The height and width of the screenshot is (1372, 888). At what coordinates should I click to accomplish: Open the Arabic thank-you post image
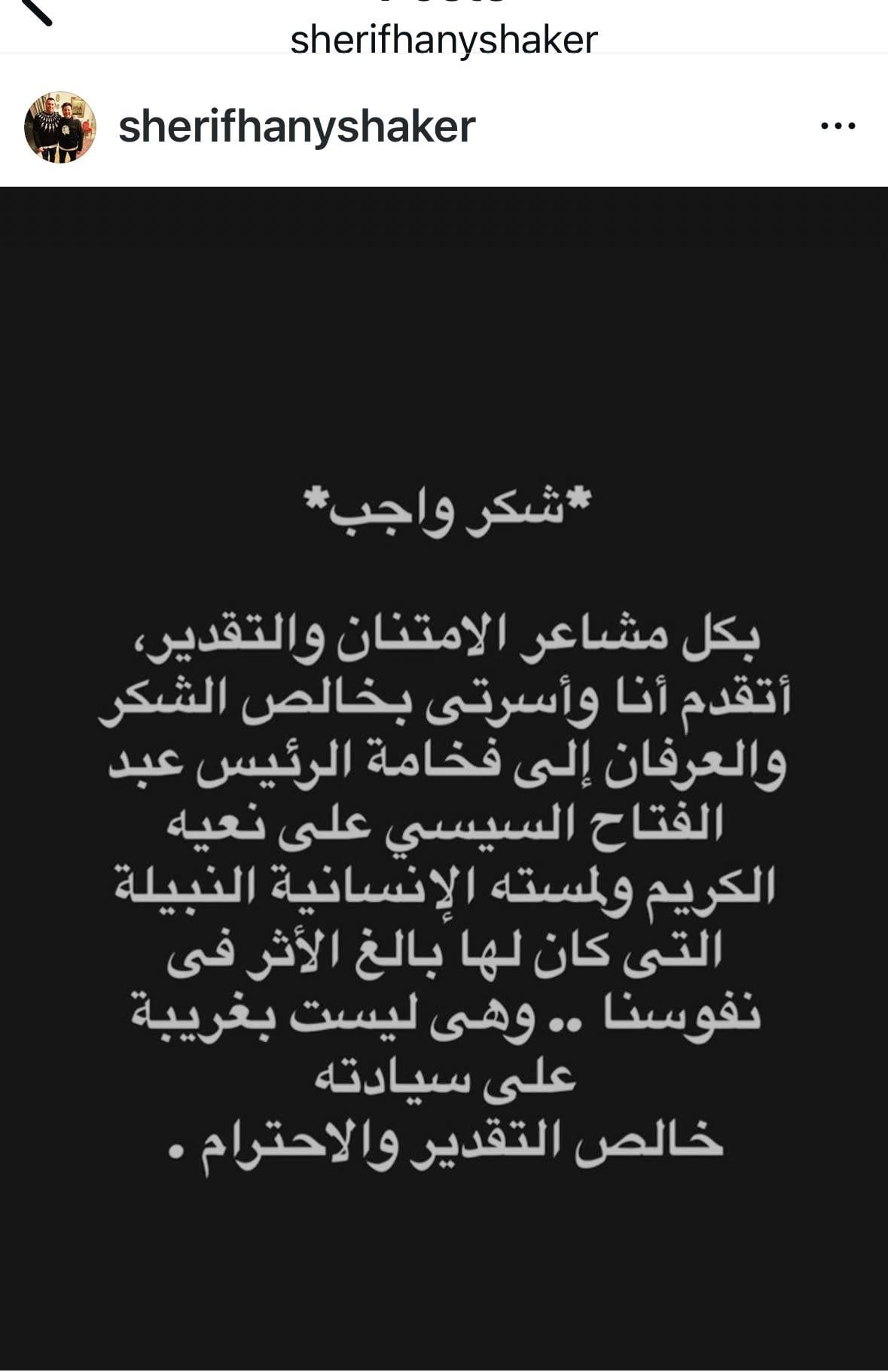tap(444, 779)
